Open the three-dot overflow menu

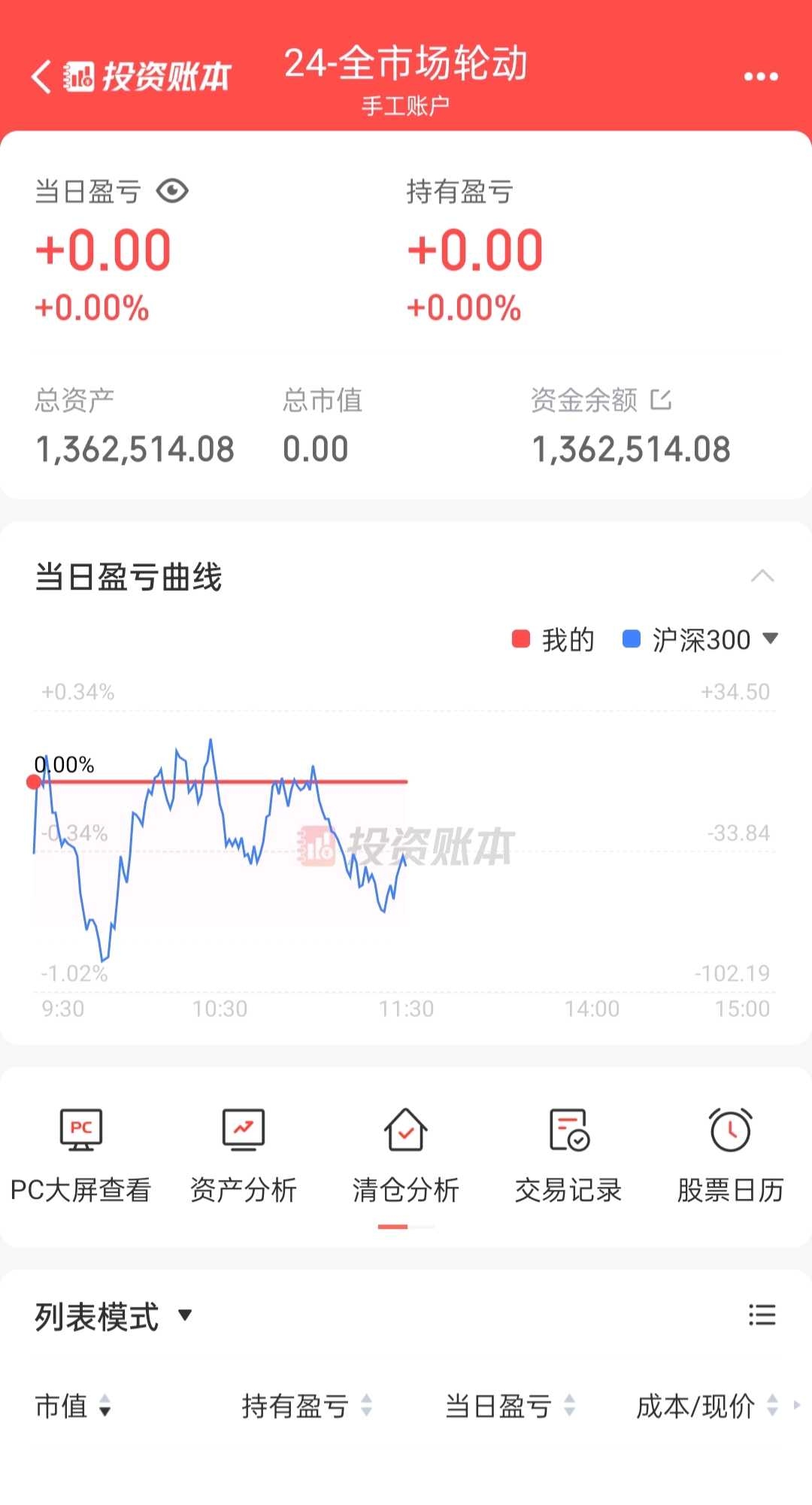coord(759,75)
